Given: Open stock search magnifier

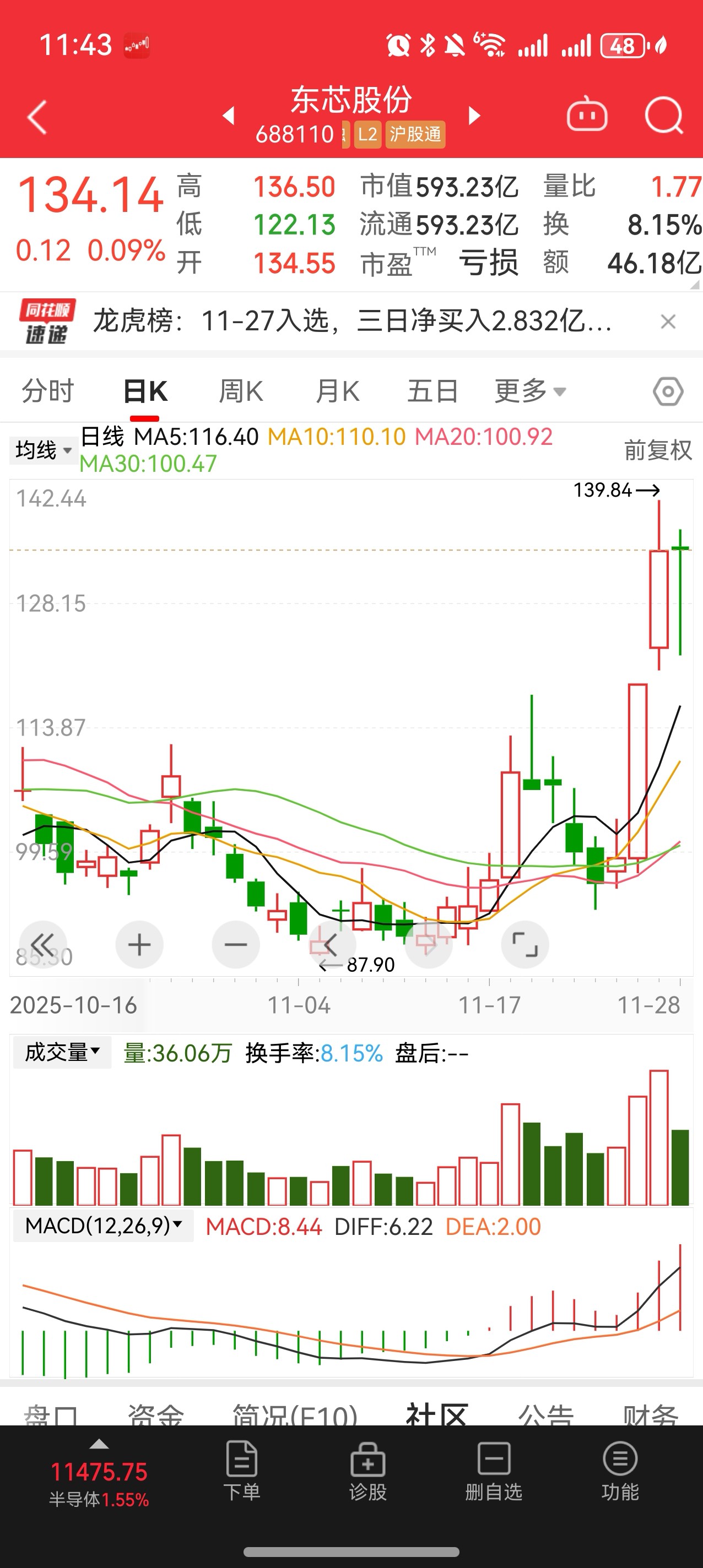Looking at the screenshot, I should click(663, 115).
